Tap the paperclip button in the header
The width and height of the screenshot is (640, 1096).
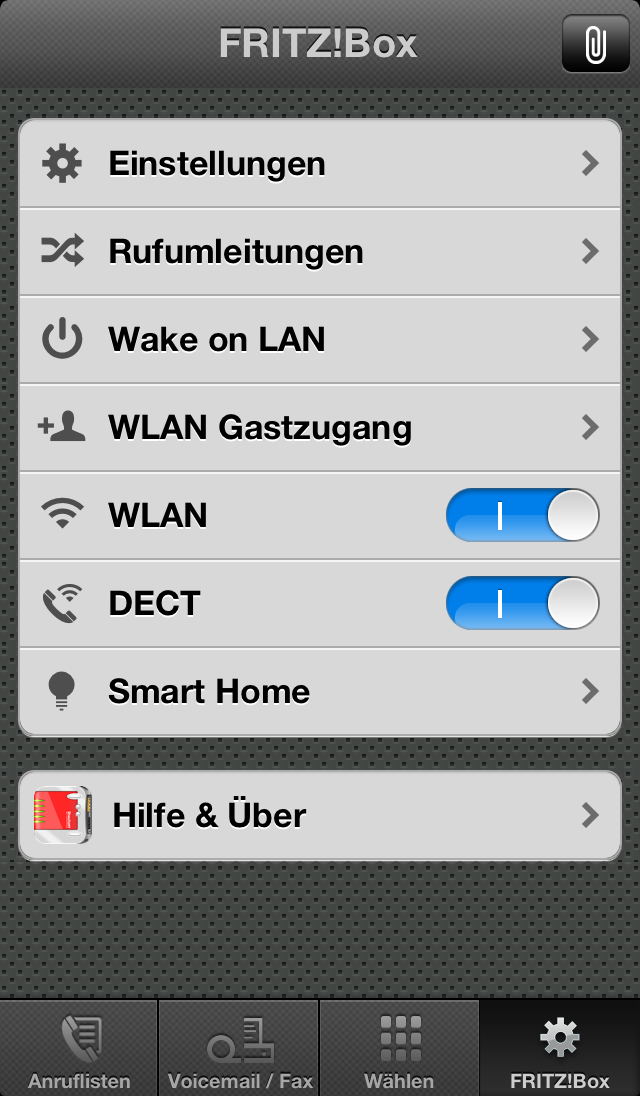pos(595,44)
